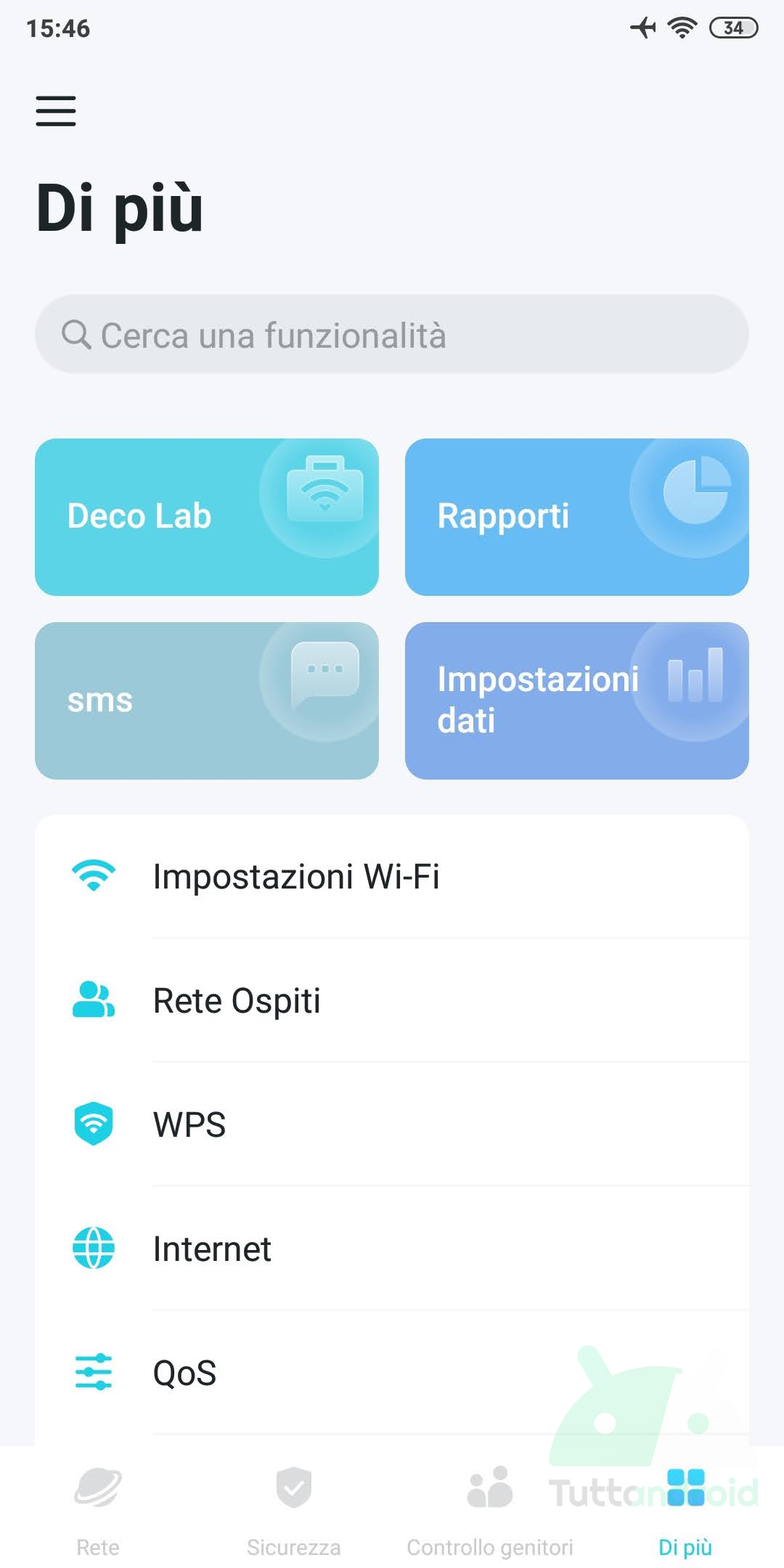The width and height of the screenshot is (784, 1568).
Task: Open the QoS row
Action: pos(392,1373)
